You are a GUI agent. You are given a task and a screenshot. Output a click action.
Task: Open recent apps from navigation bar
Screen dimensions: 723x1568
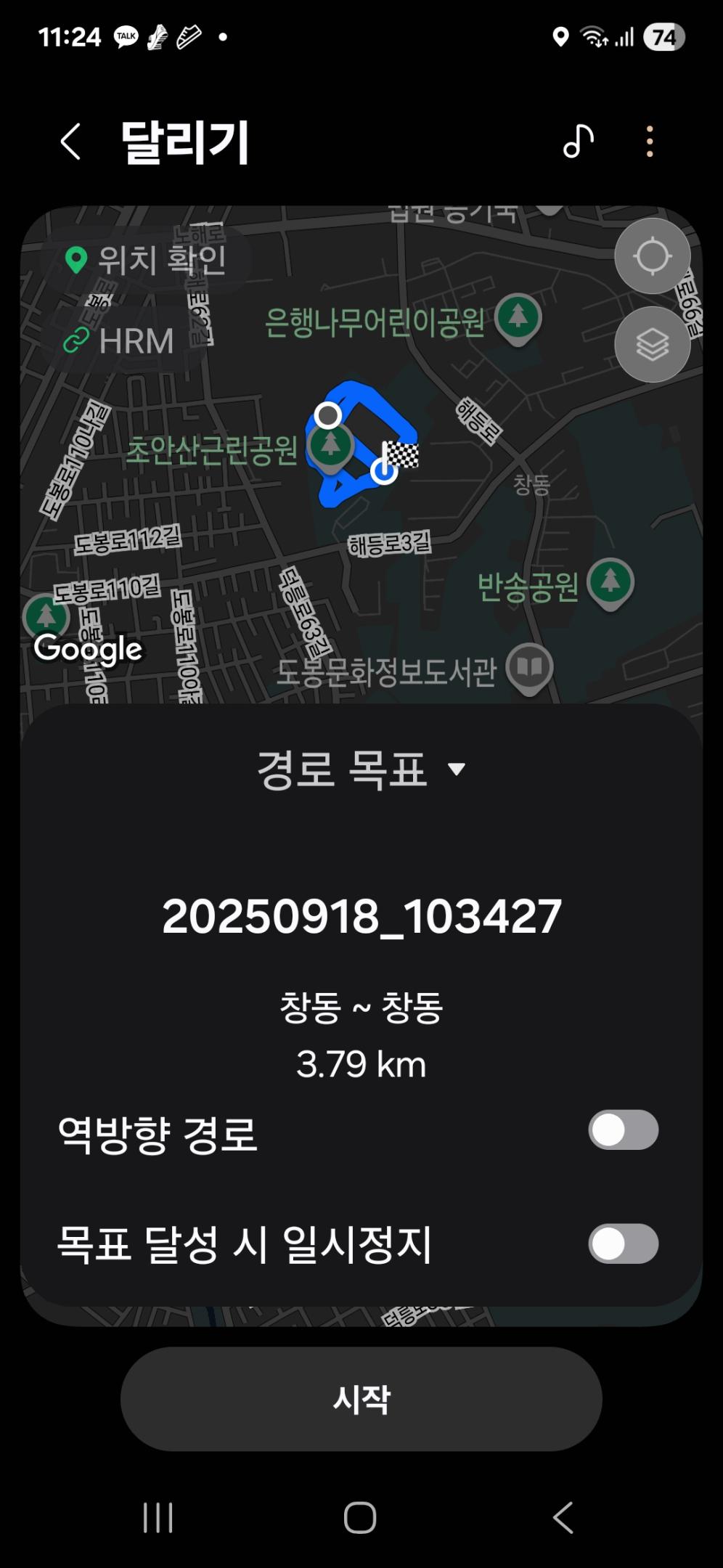(x=158, y=1517)
